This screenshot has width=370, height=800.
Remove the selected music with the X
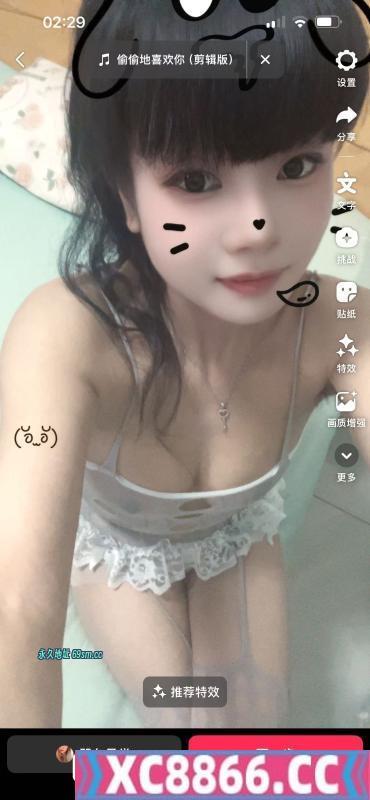coord(265,60)
